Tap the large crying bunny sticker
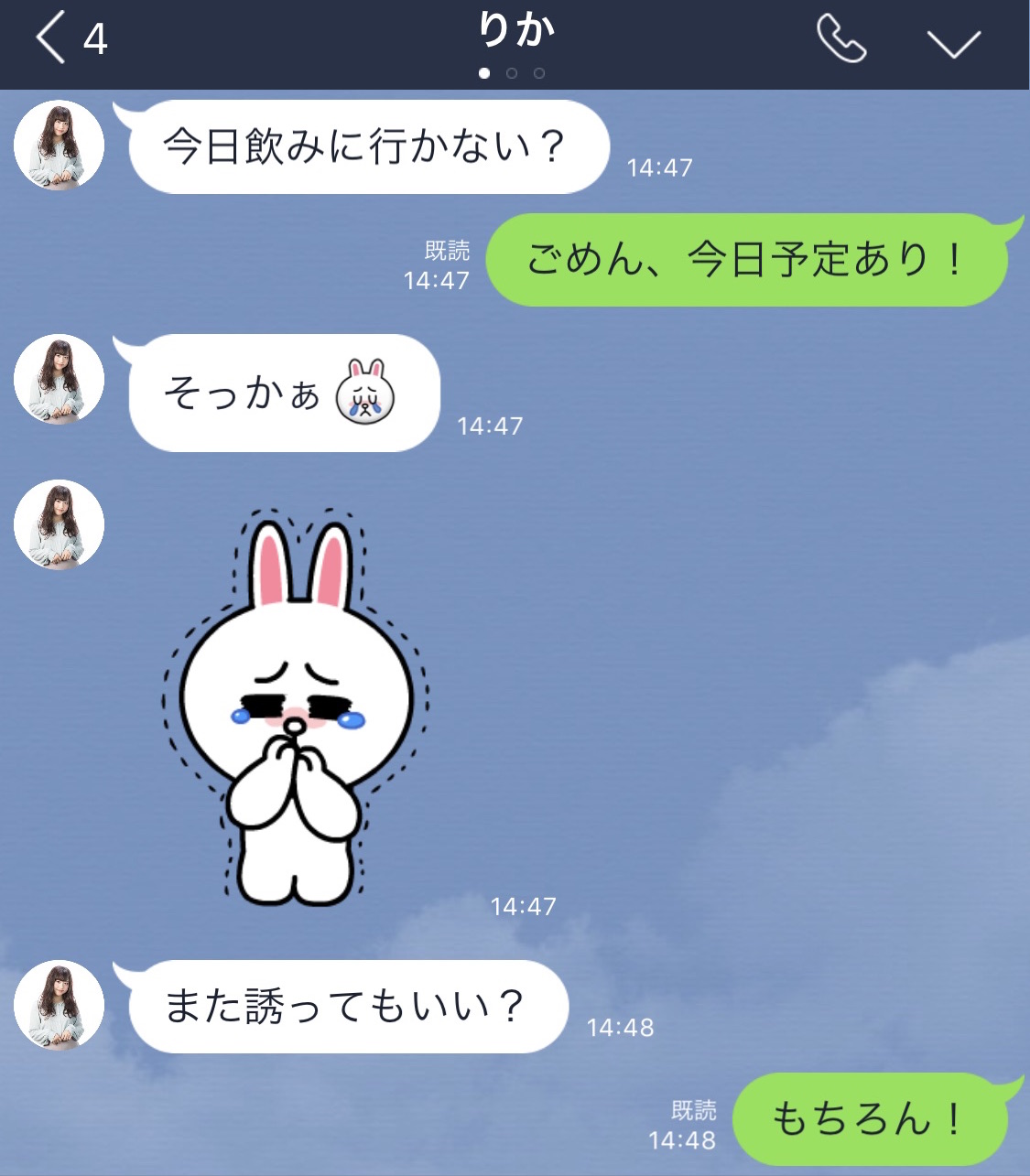This screenshot has height=1176, width=1030. click(295, 705)
